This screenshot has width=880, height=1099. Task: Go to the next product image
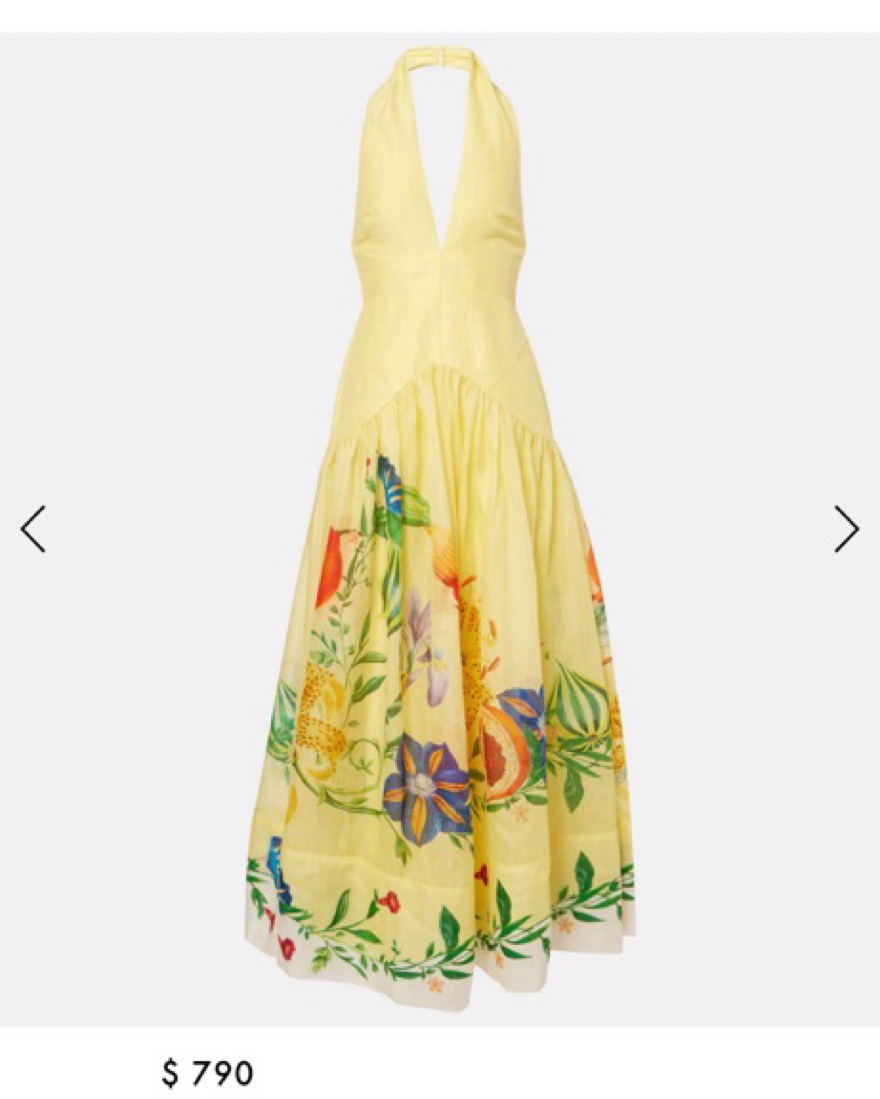click(x=846, y=529)
